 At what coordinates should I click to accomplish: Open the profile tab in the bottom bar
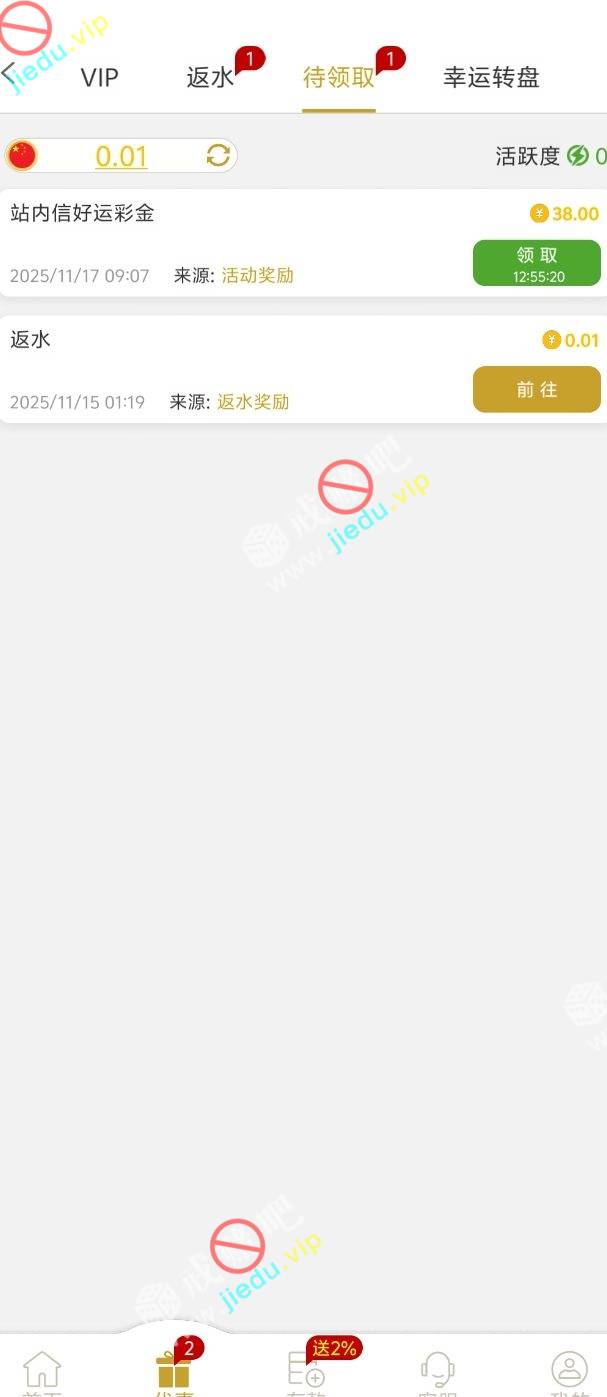569,1370
